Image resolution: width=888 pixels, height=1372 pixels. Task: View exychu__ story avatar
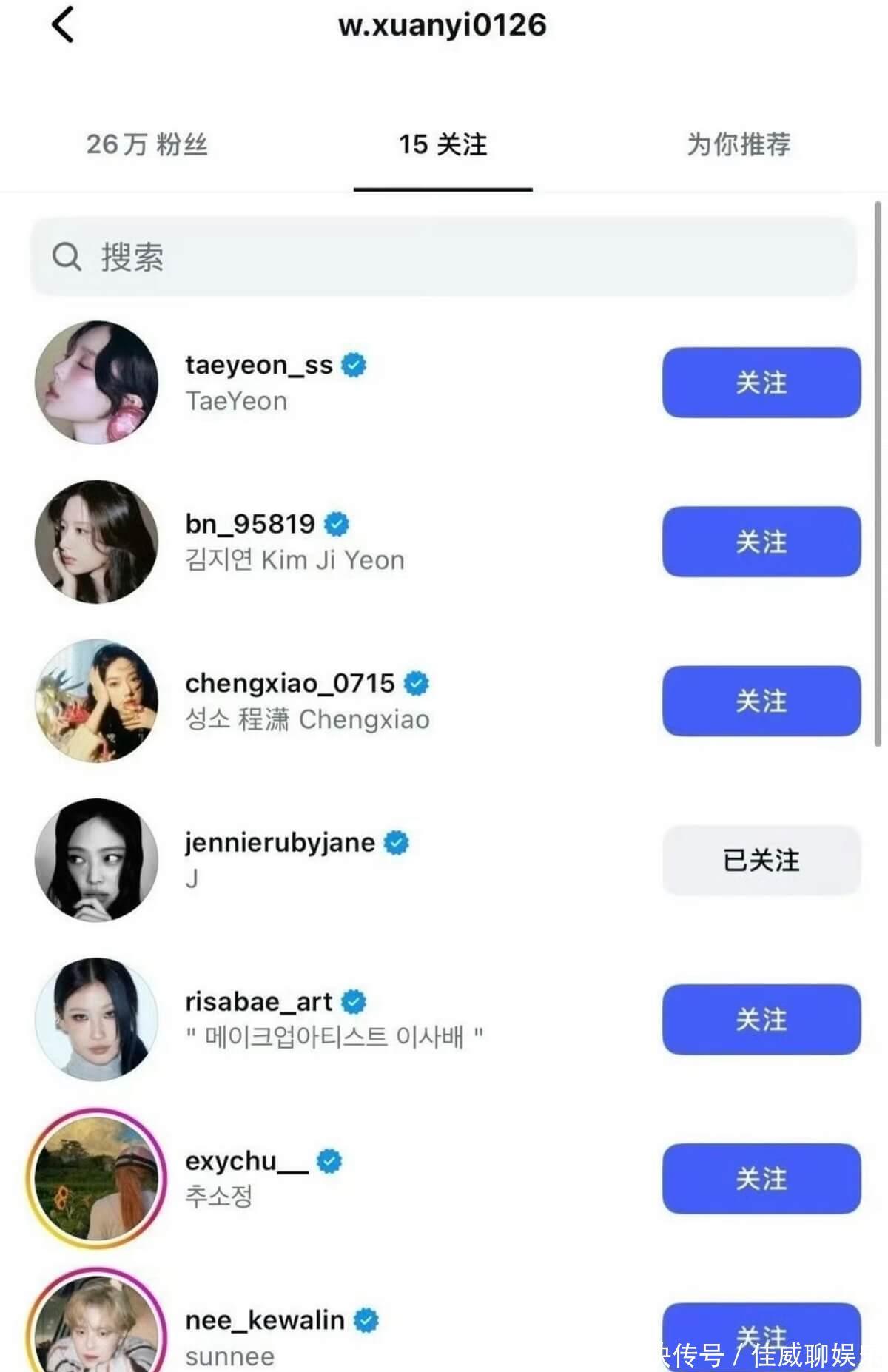96,1178
